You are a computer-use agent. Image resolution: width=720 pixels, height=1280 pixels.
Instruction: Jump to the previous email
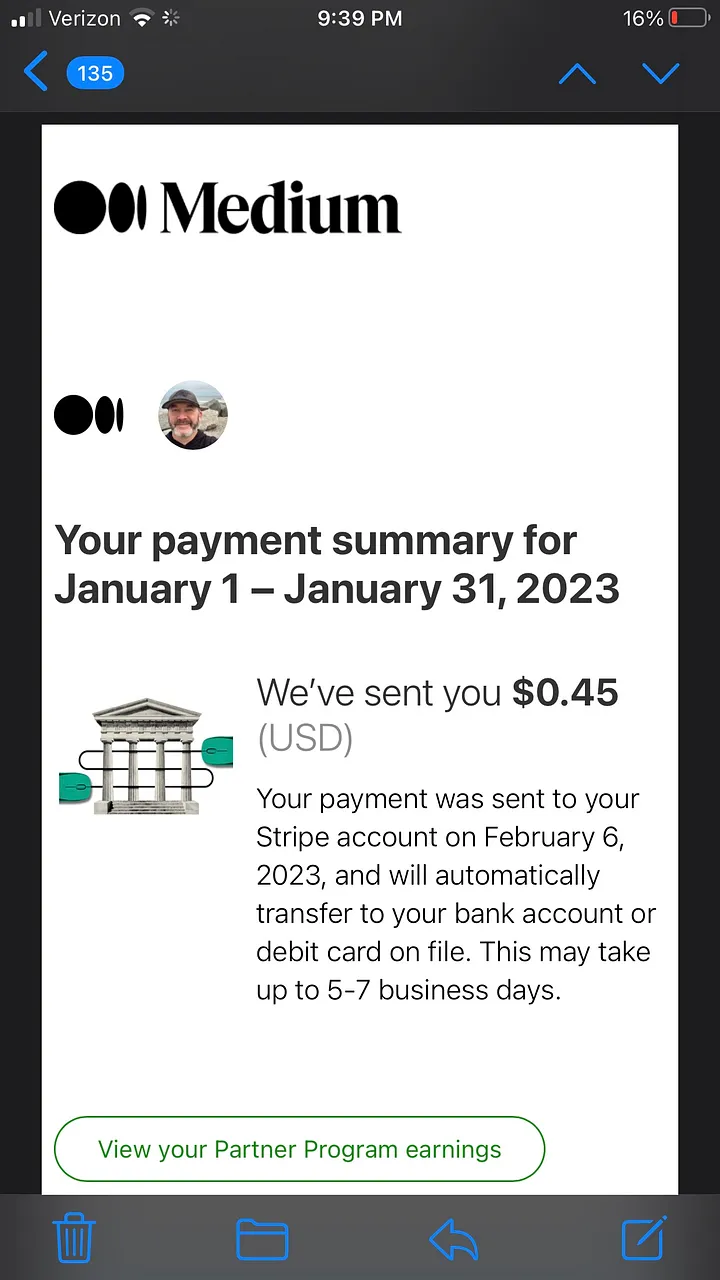(x=577, y=73)
